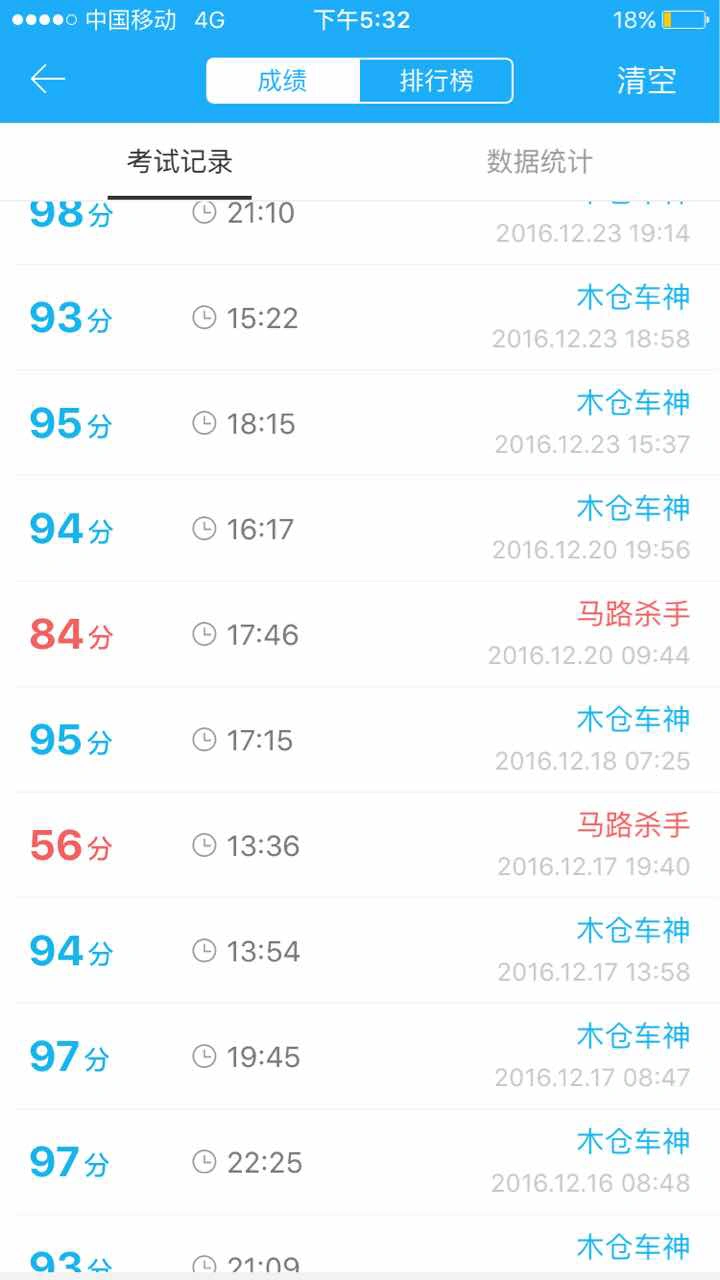This screenshot has height=1280, width=720.
Task: Tap 清空 to clear records
Action: (x=646, y=81)
